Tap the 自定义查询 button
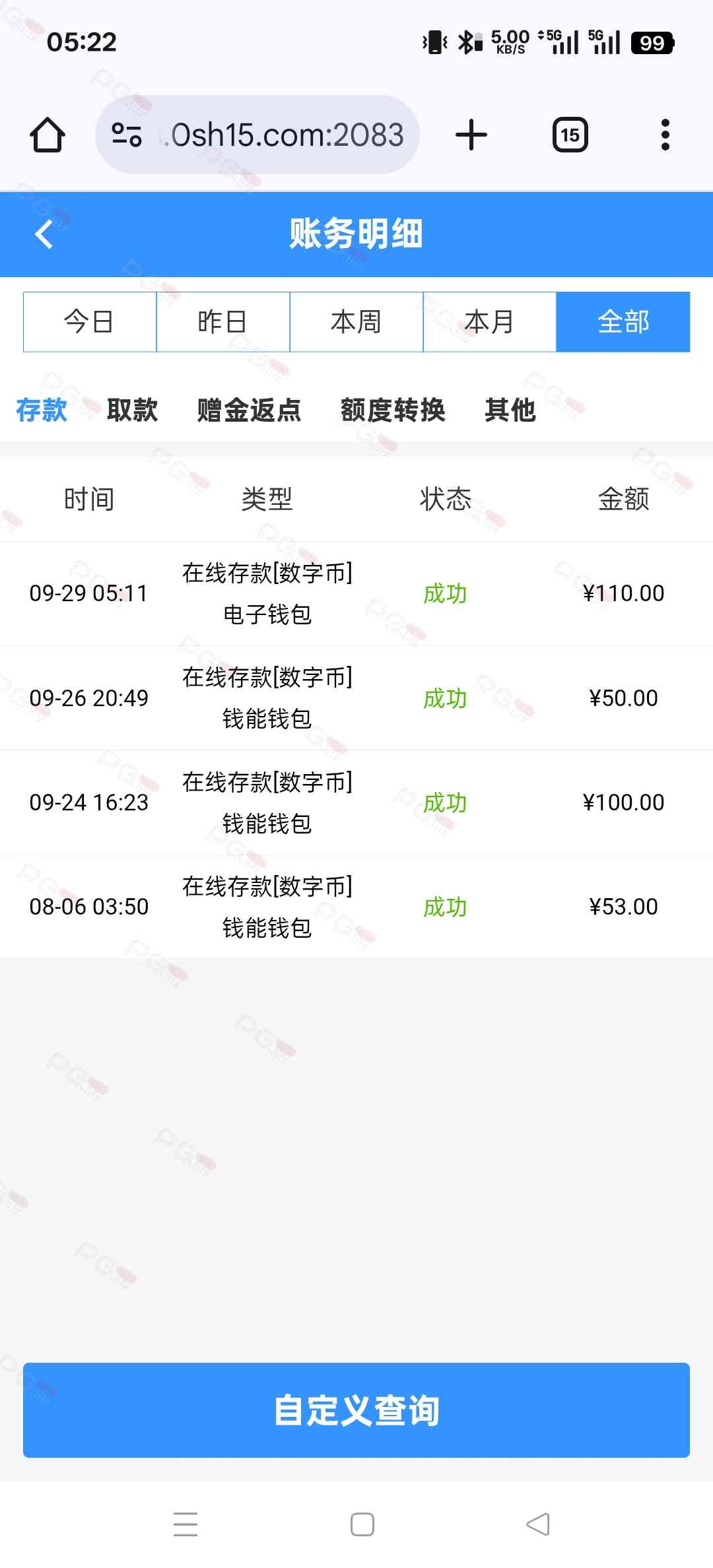 pos(356,1410)
